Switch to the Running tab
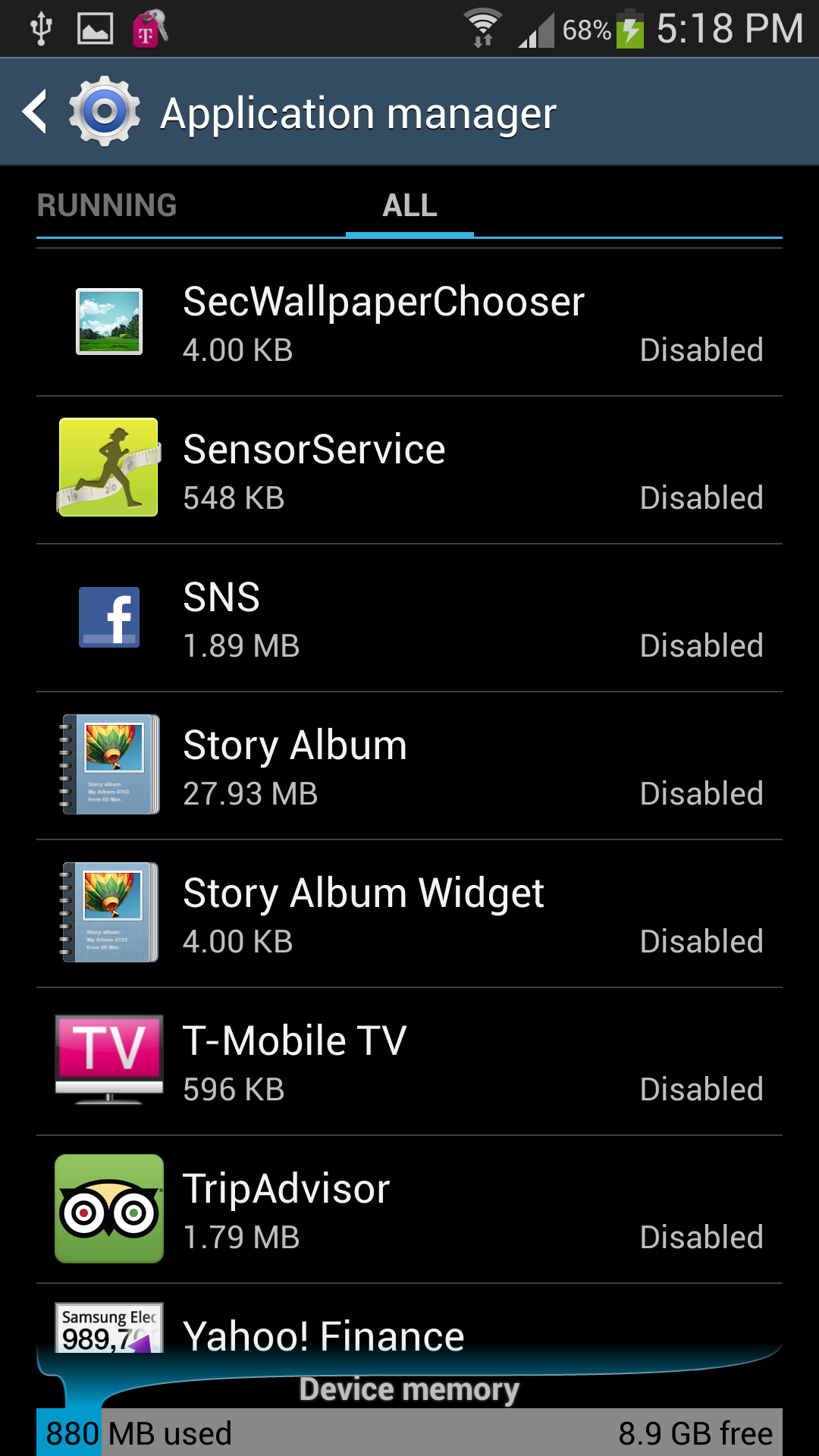 click(x=107, y=206)
